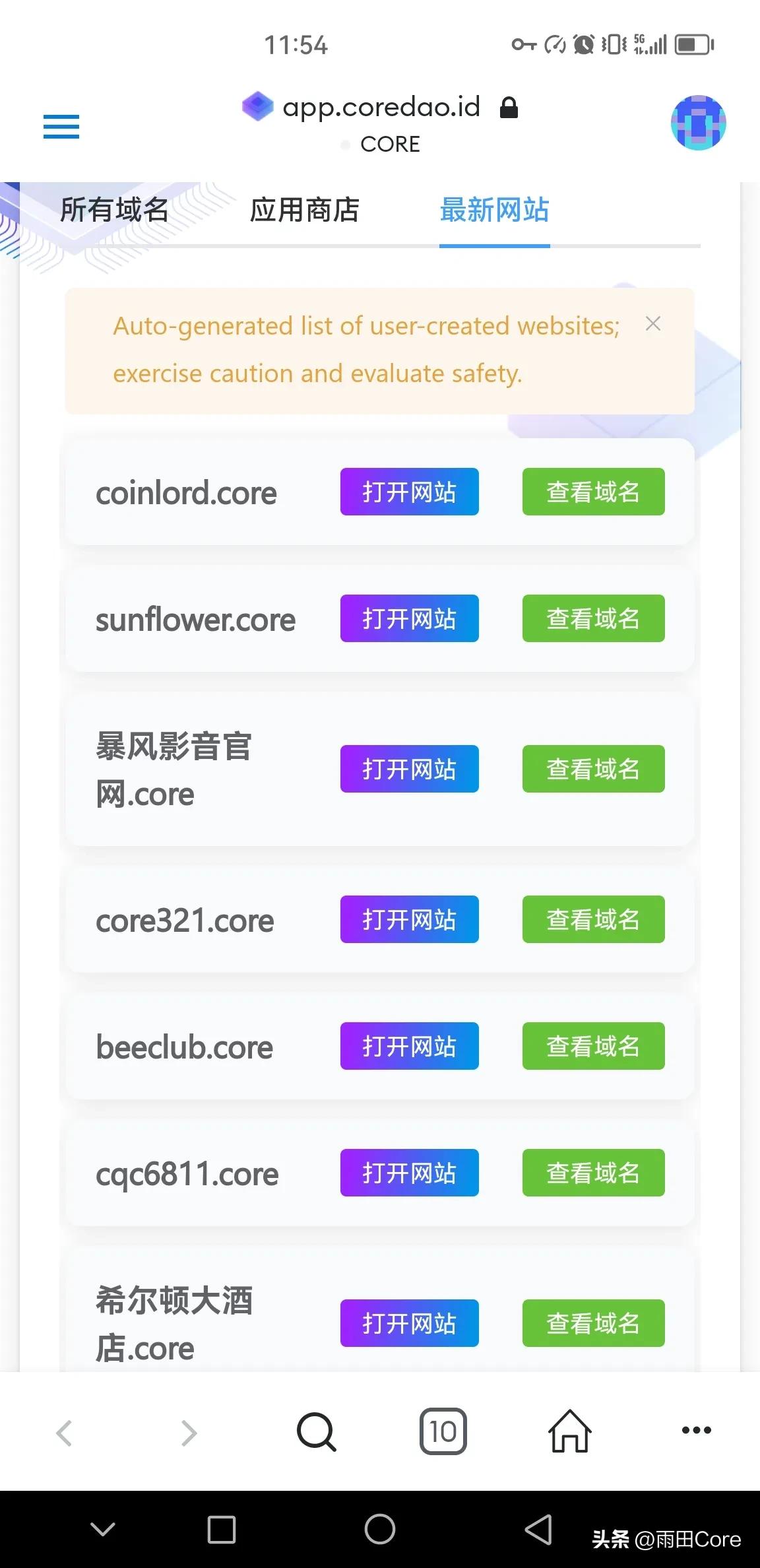This screenshot has height=1568, width=760.
Task: Switch to the 应用商店 tab
Action: point(303,210)
